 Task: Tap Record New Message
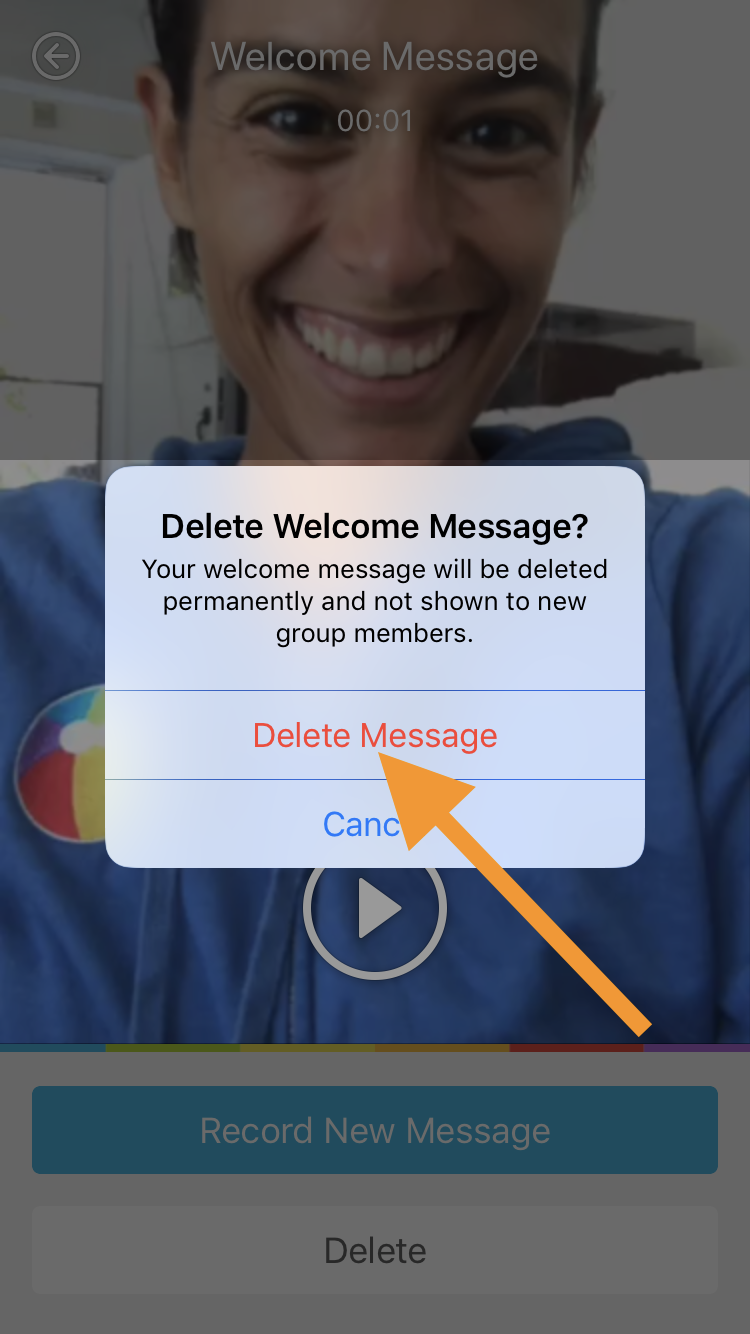click(375, 1130)
